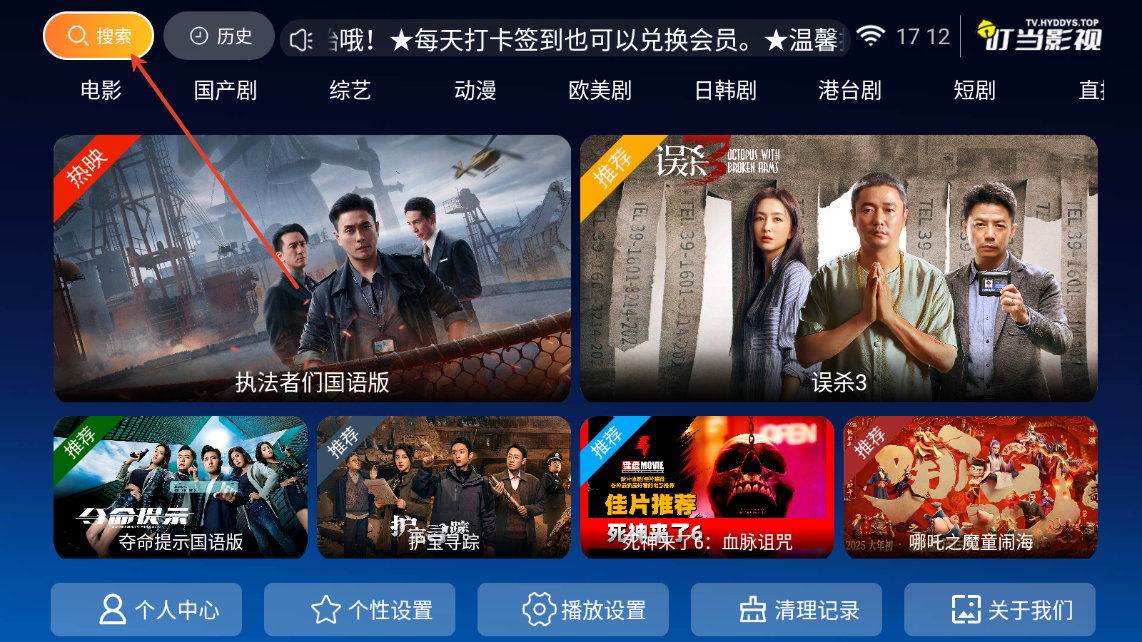Viewport: 1142px width, 642px height.
Task: Open the 历史 watch history
Action: pos(219,36)
